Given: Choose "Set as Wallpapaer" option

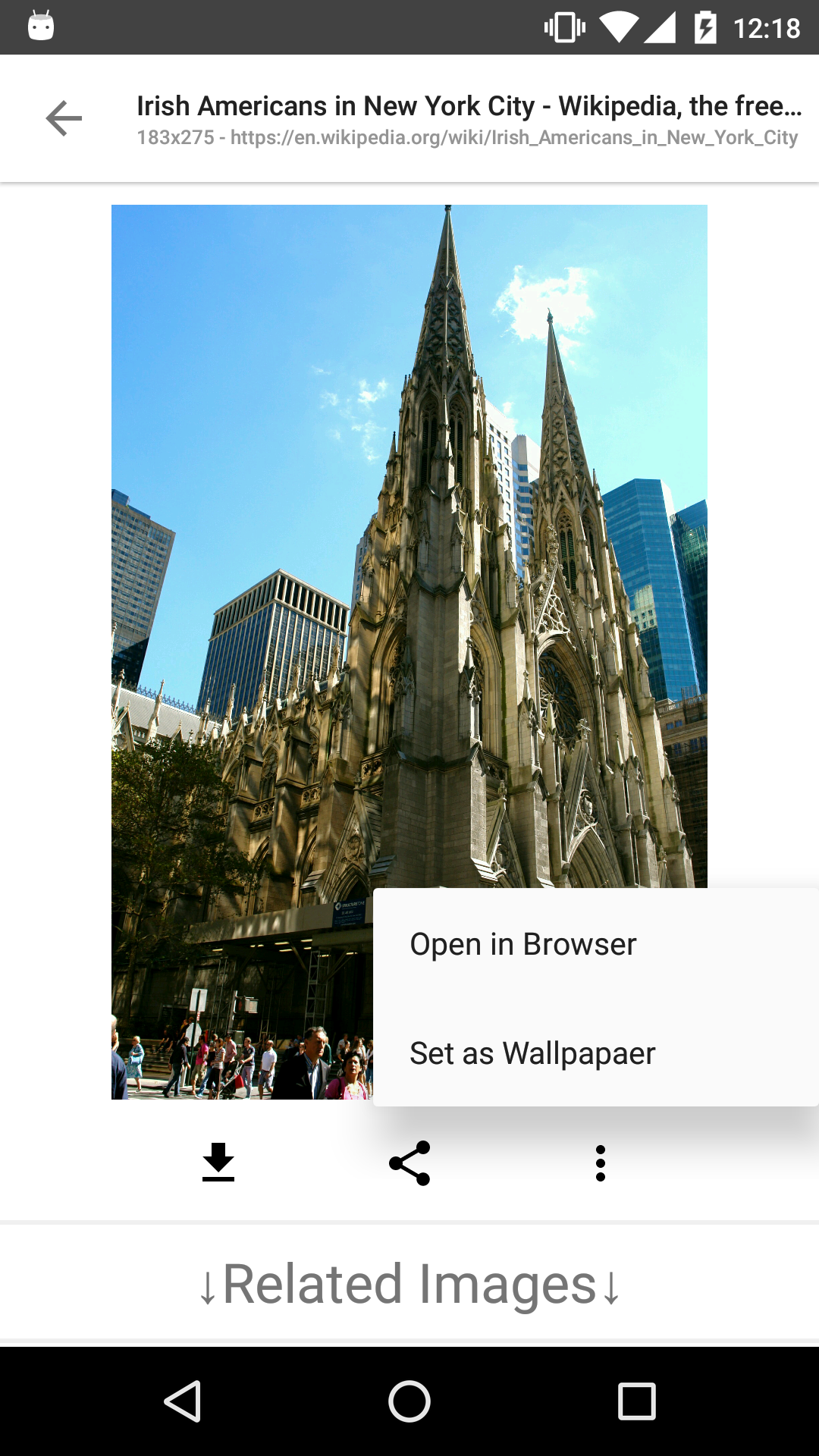Looking at the screenshot, I should tap(532, 1053).
